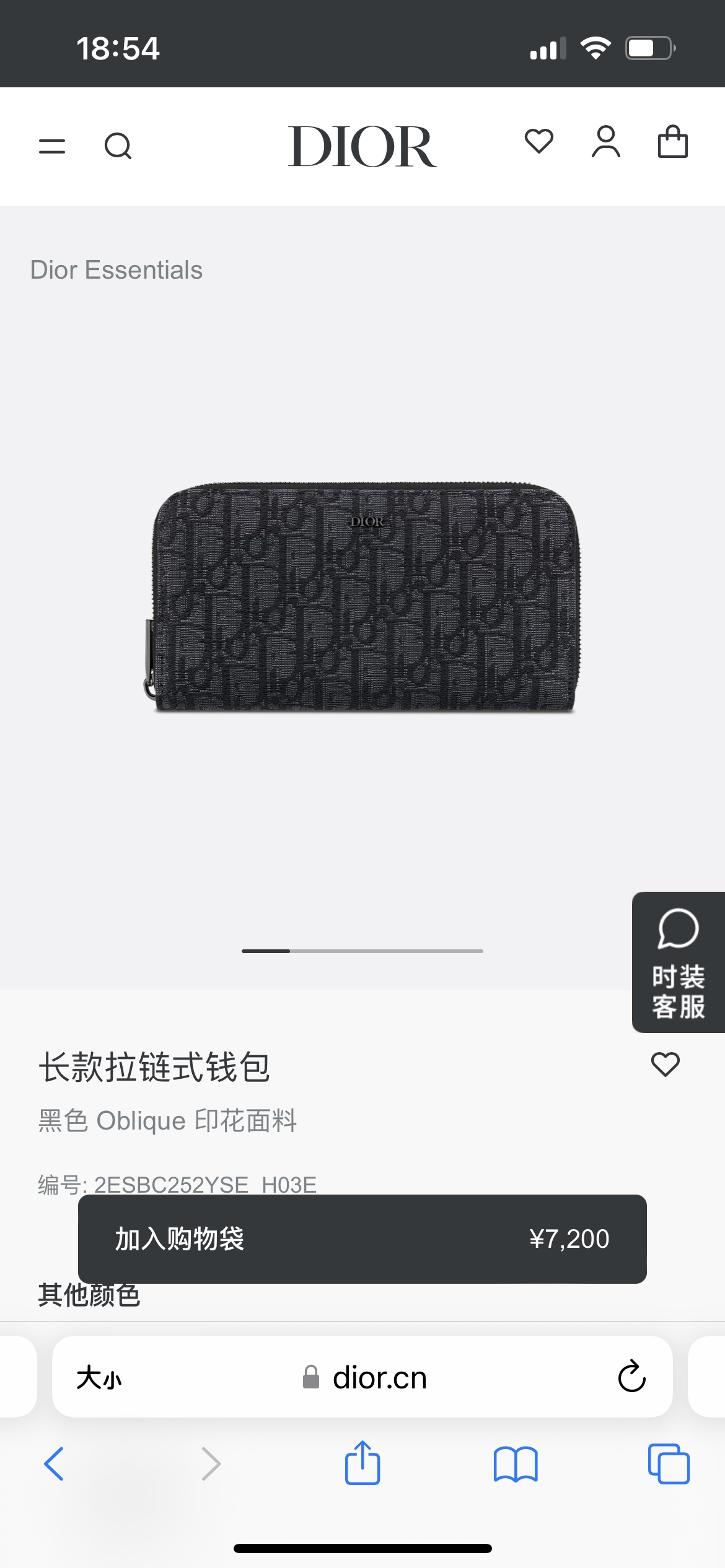Open Safari bookmarks
Image resolution: width=725 pixels, height=1568 pixels.
[x=515, y=1464]
